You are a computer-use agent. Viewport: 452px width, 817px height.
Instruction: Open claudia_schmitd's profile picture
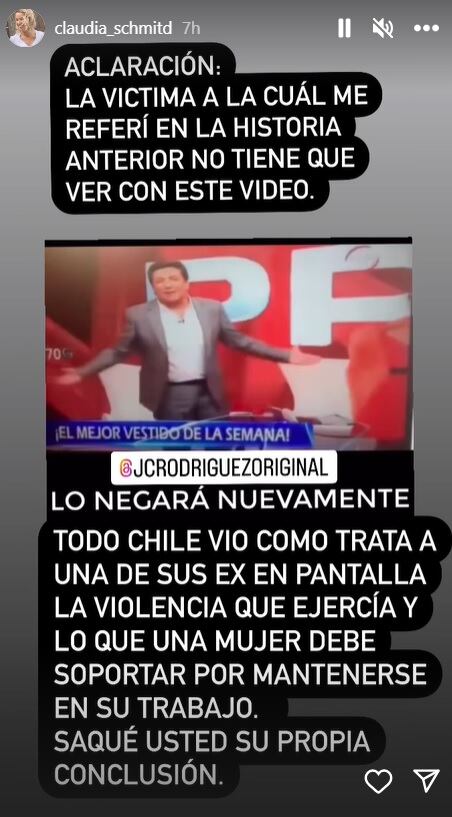point(25,28)
